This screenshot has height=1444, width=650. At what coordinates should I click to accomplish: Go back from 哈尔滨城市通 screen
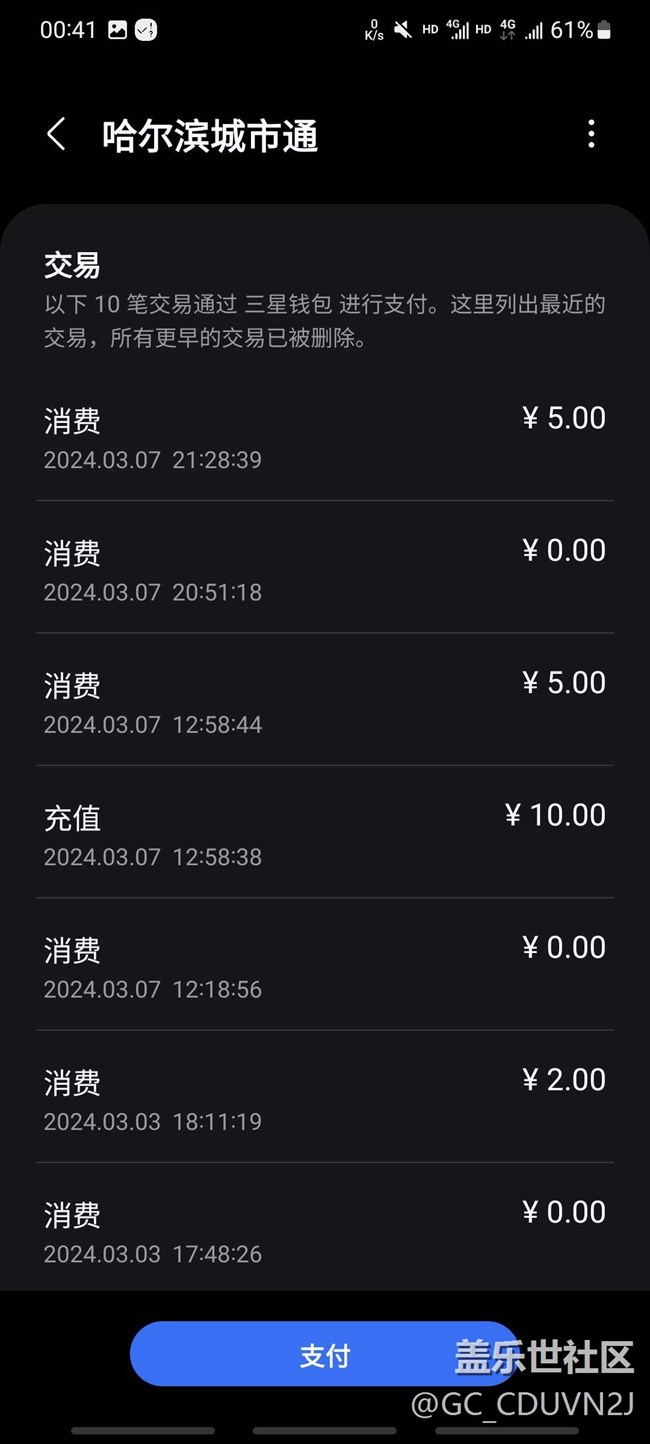tap(57, 134)
